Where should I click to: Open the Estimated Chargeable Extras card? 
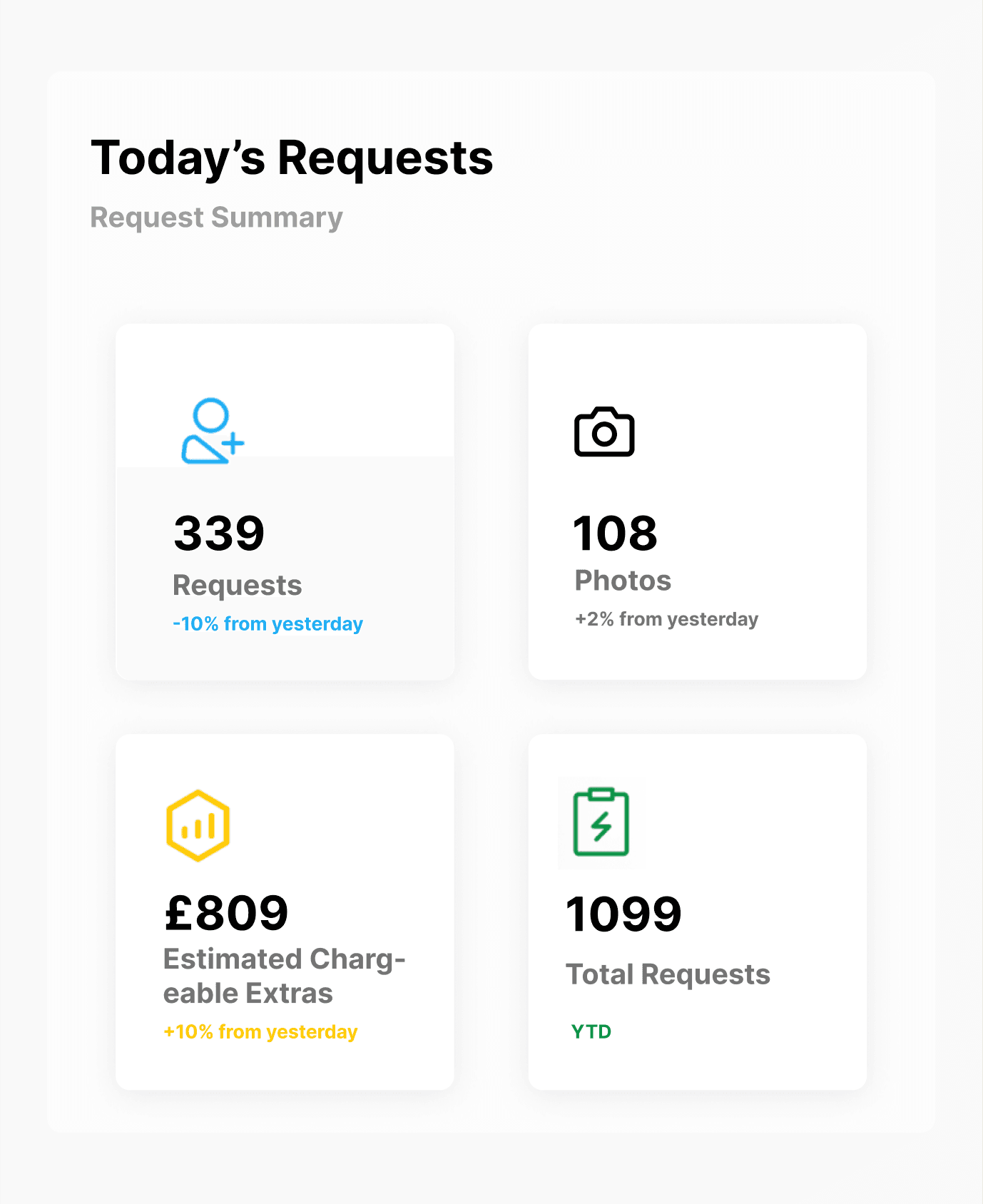click(285, 912)
